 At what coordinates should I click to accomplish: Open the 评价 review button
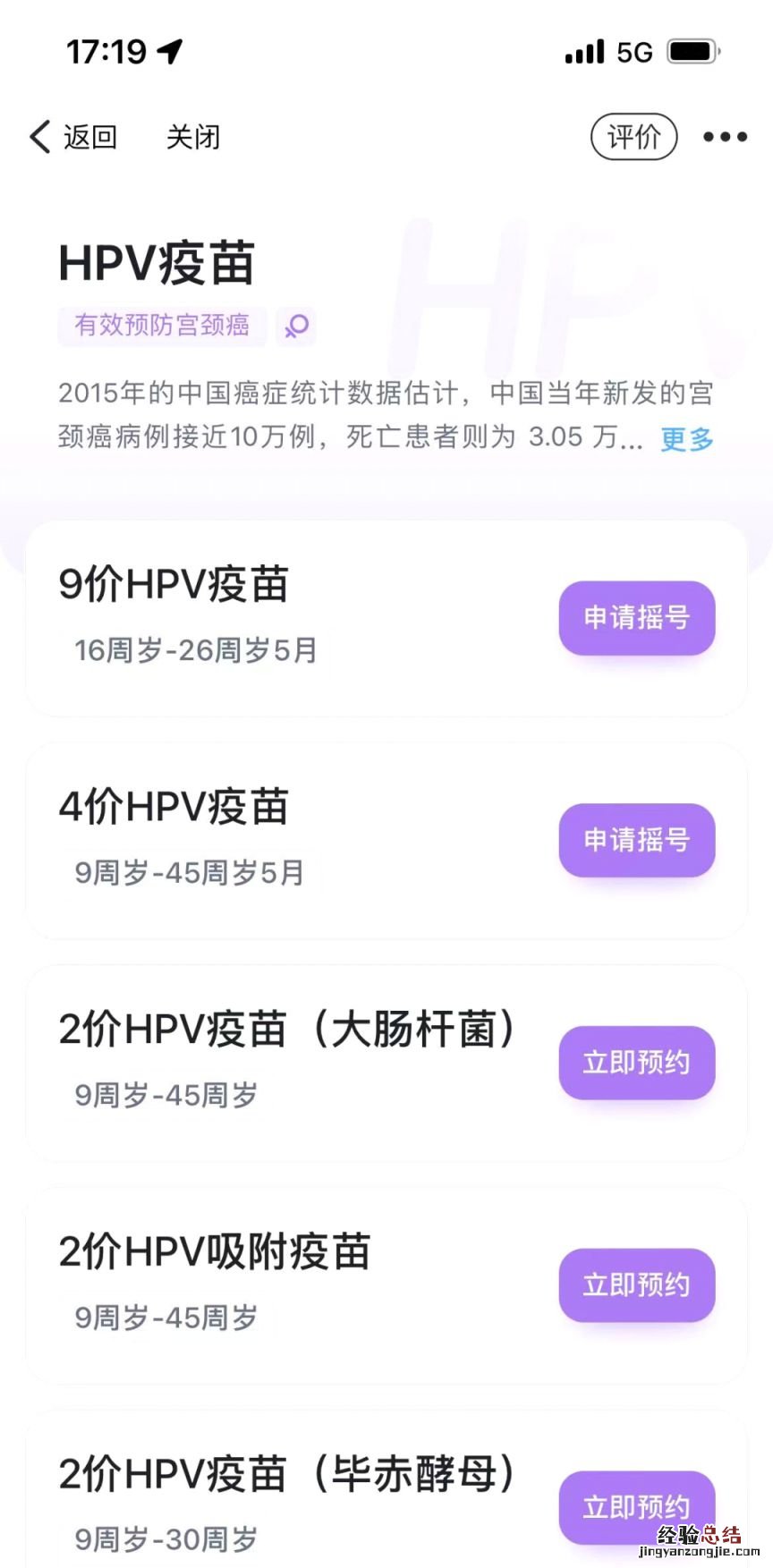pyautogui.click(x=633, y=137)
